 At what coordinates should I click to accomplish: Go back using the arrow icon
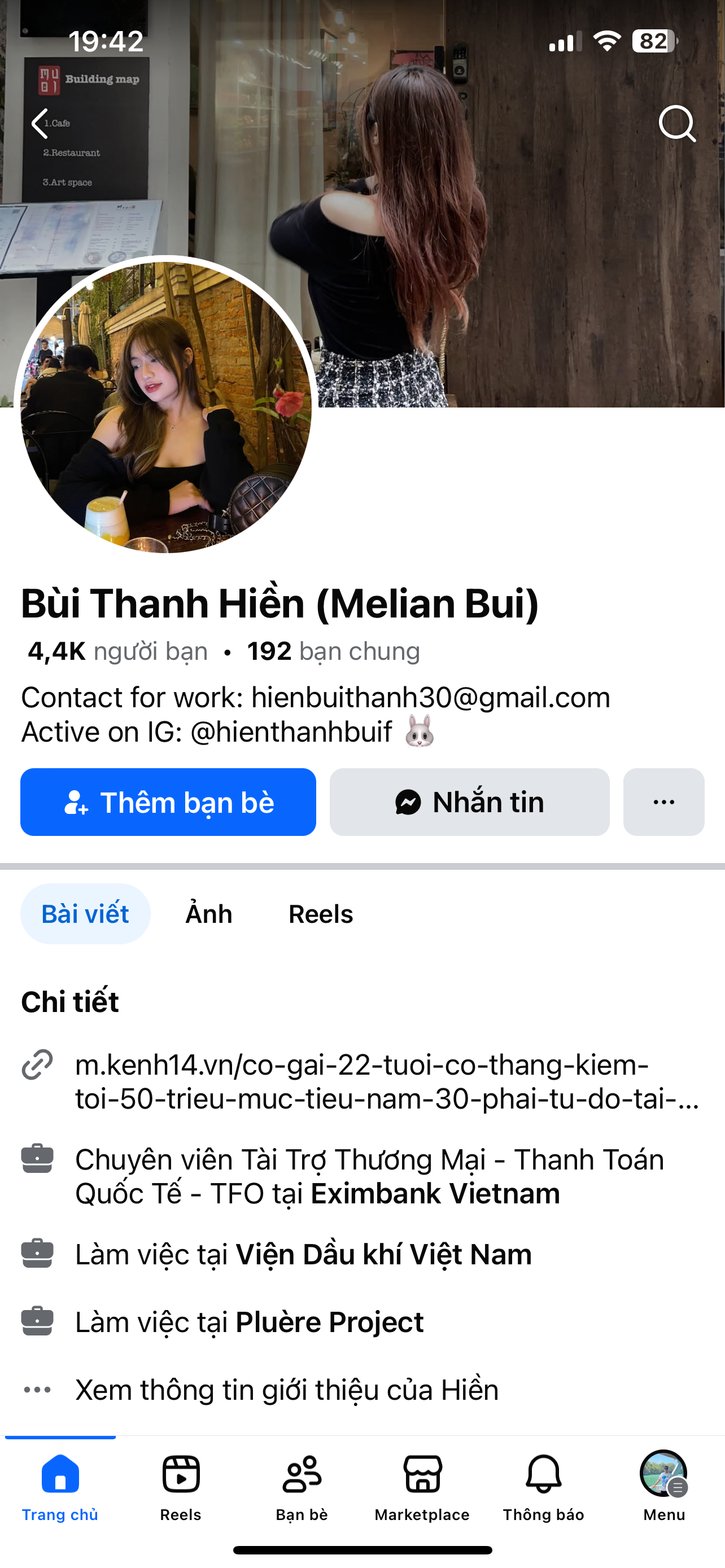(40, 124)
